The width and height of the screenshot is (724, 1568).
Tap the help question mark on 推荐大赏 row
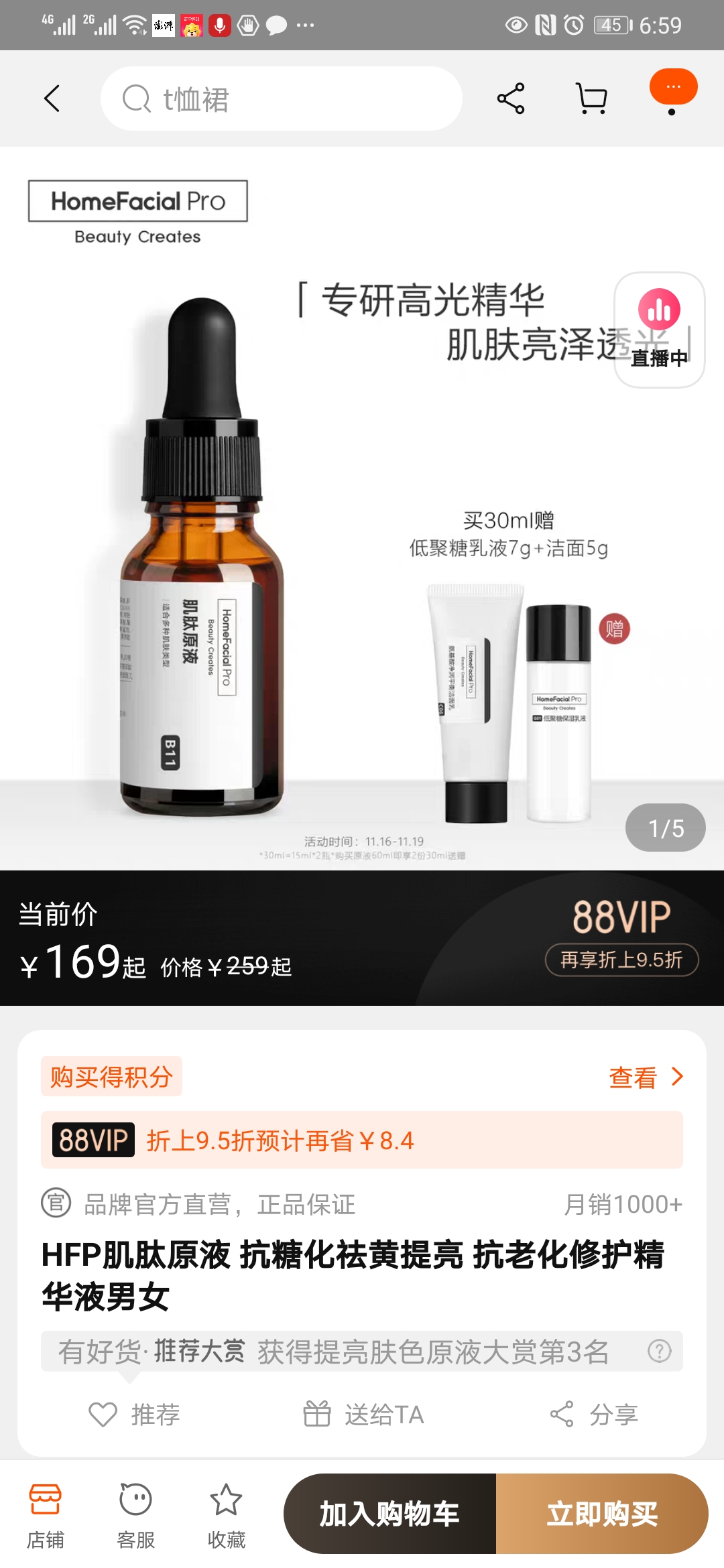pyautogui.click(x=660, y=1351)
